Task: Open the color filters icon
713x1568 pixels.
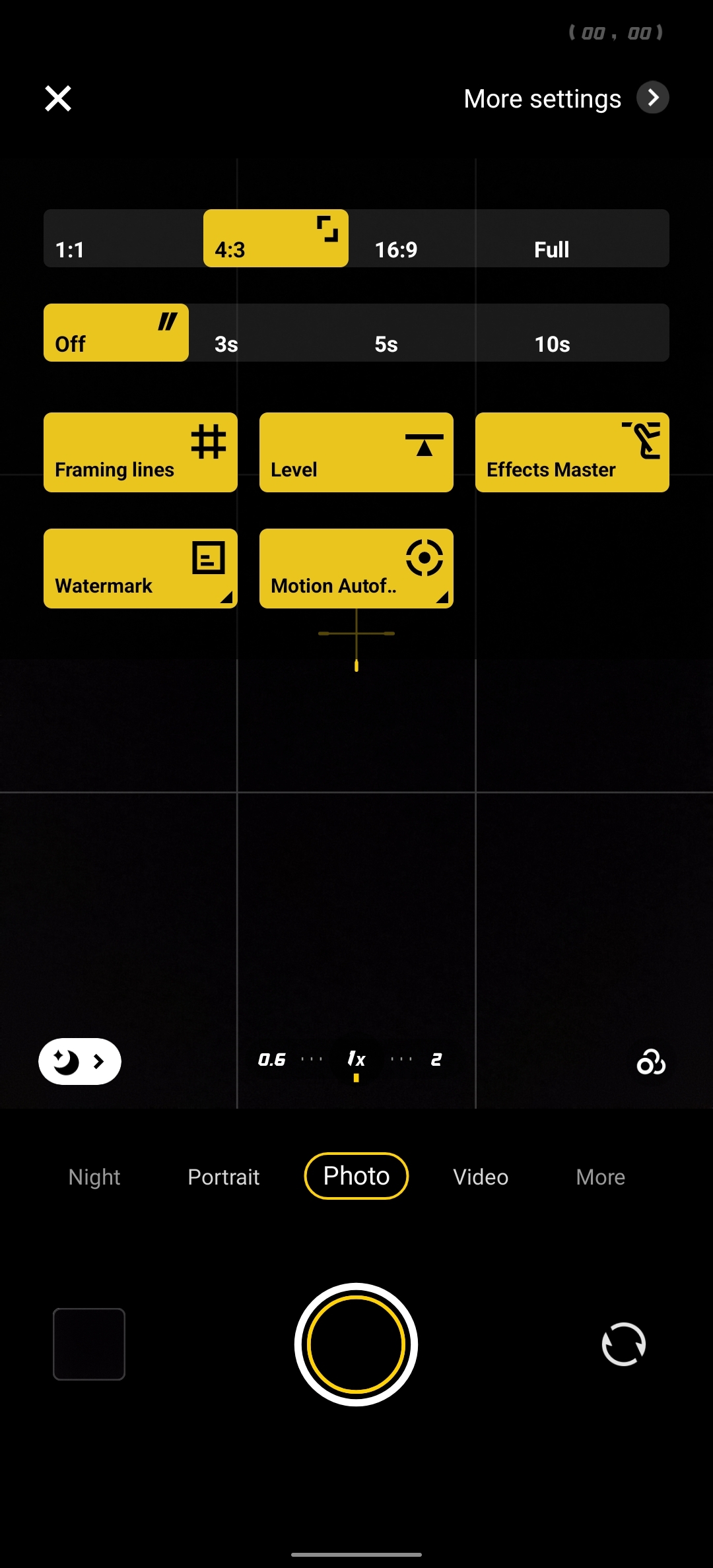Action: click(x=651, y=1062)
